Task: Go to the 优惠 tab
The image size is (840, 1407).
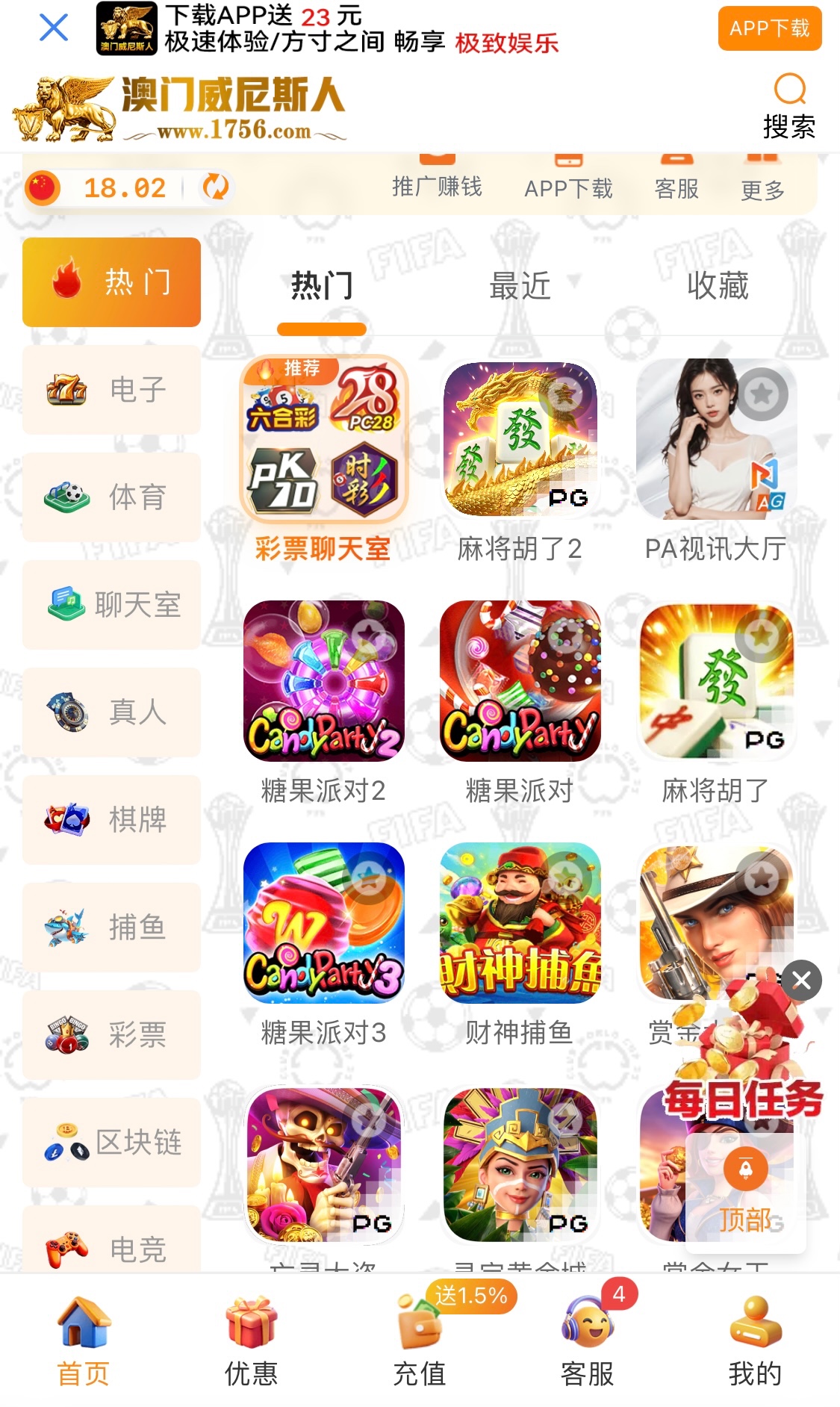Action: point(252,1341)
